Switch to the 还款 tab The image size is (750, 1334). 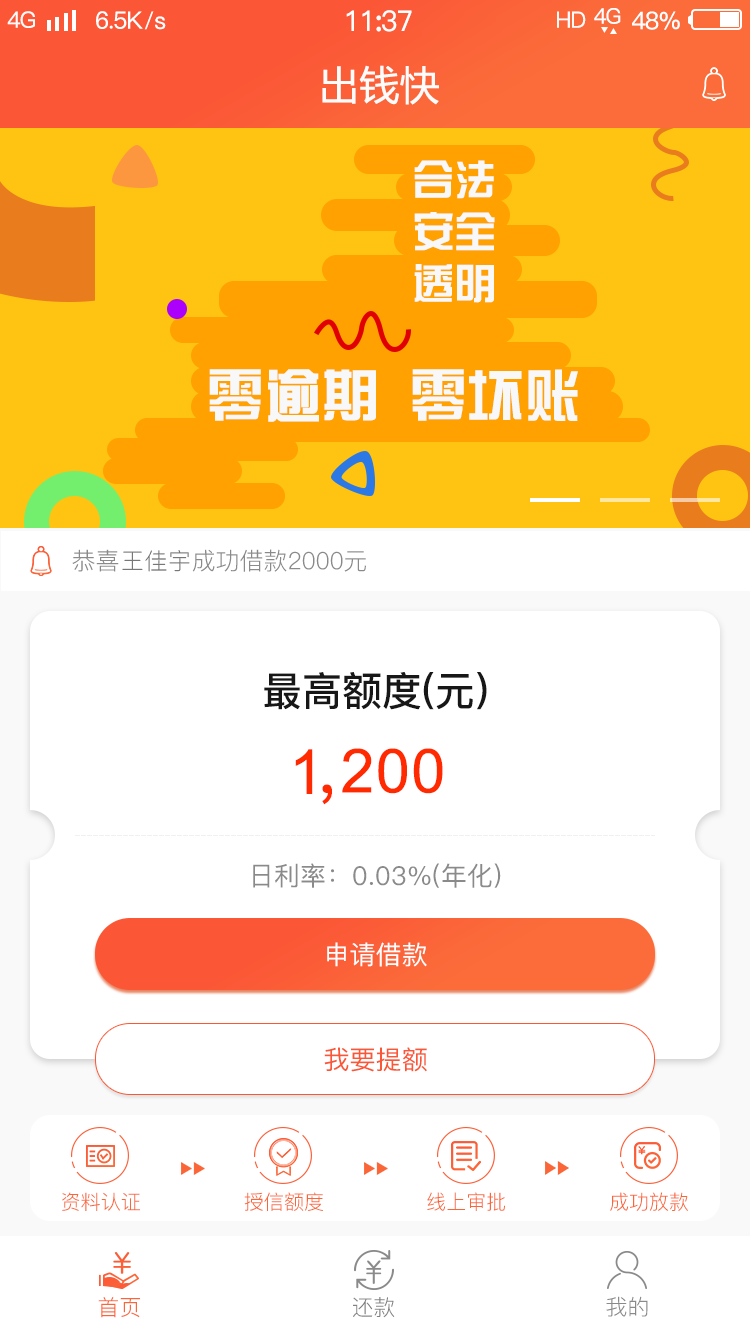click(x=374, y=1285)
